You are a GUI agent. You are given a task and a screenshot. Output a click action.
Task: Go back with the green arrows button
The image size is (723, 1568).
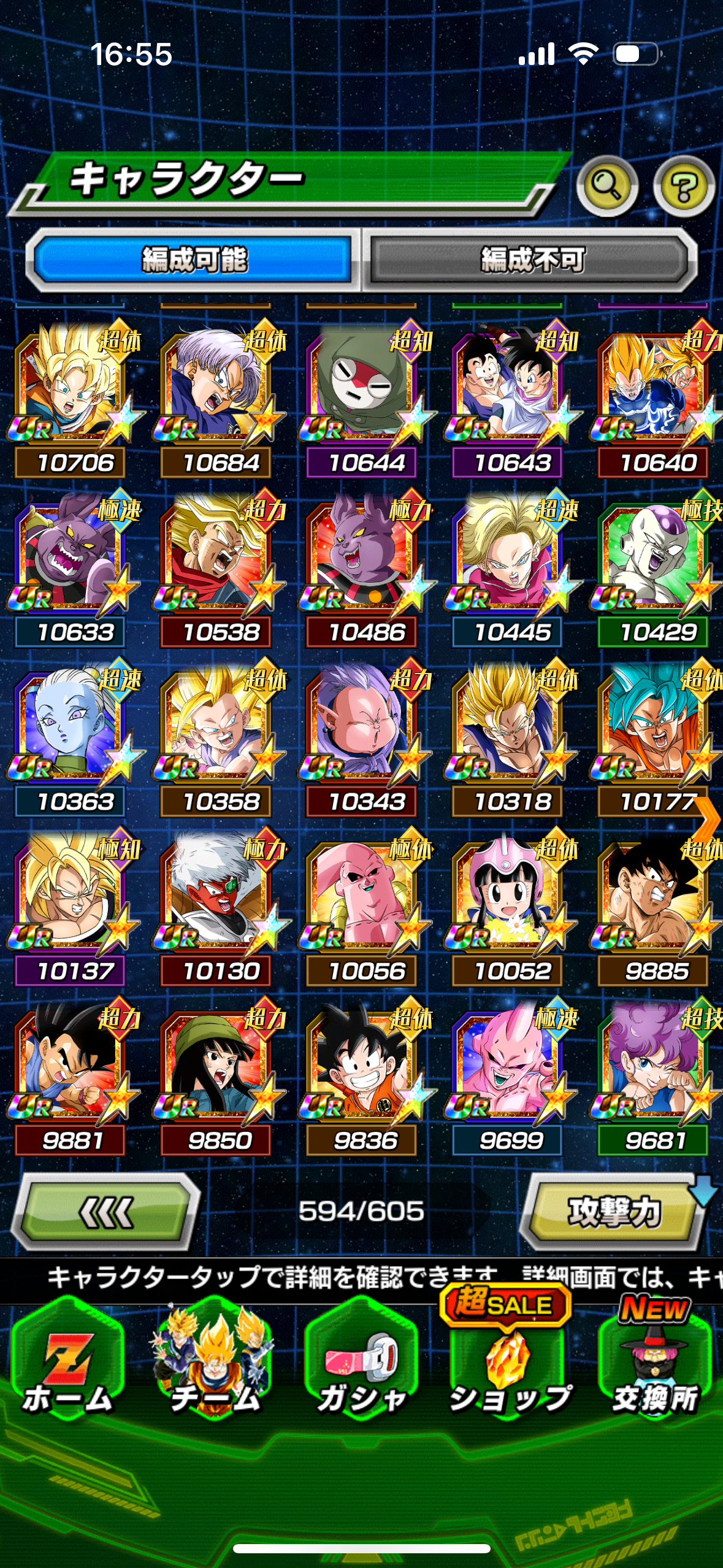click(x=105, y=1212)
